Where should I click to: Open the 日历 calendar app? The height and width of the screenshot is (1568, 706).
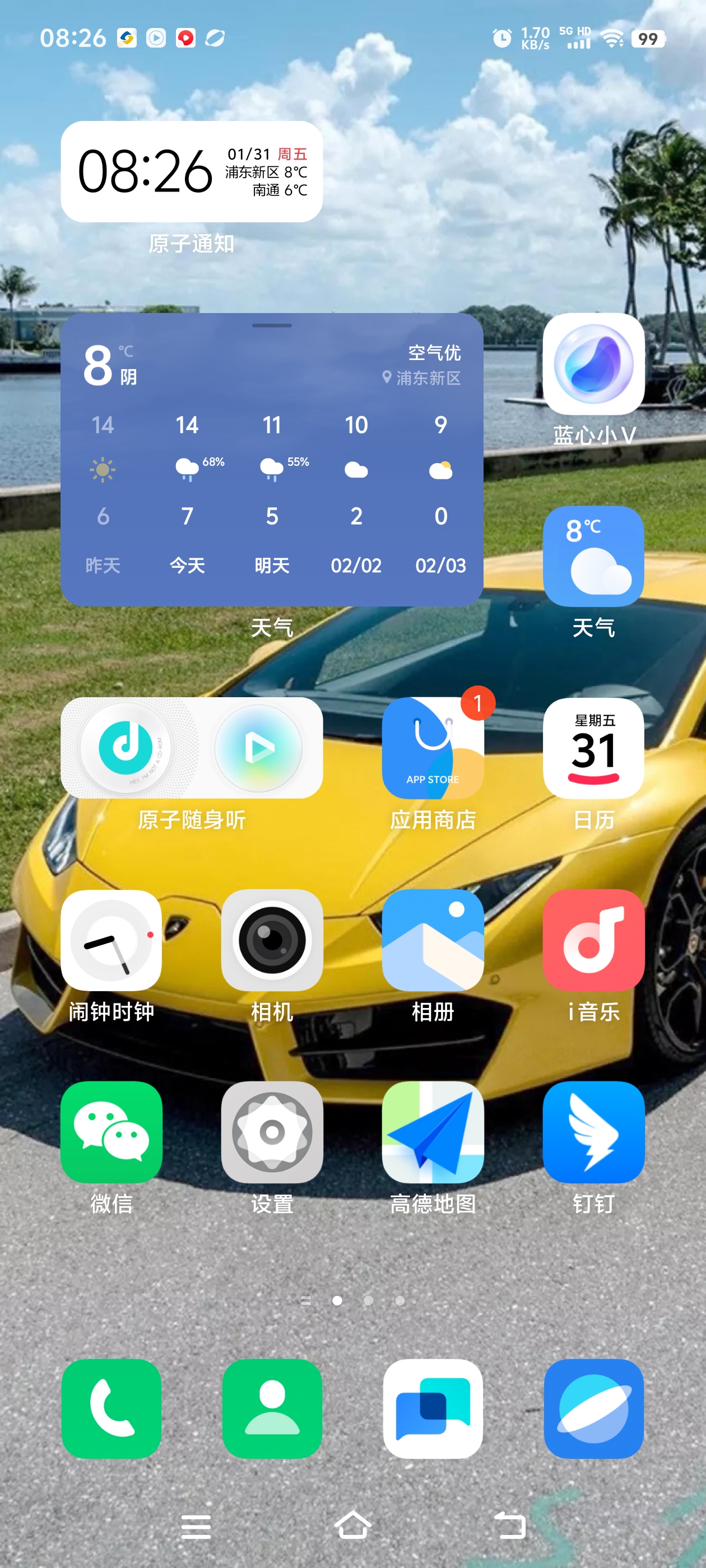(x=593, y=748)
